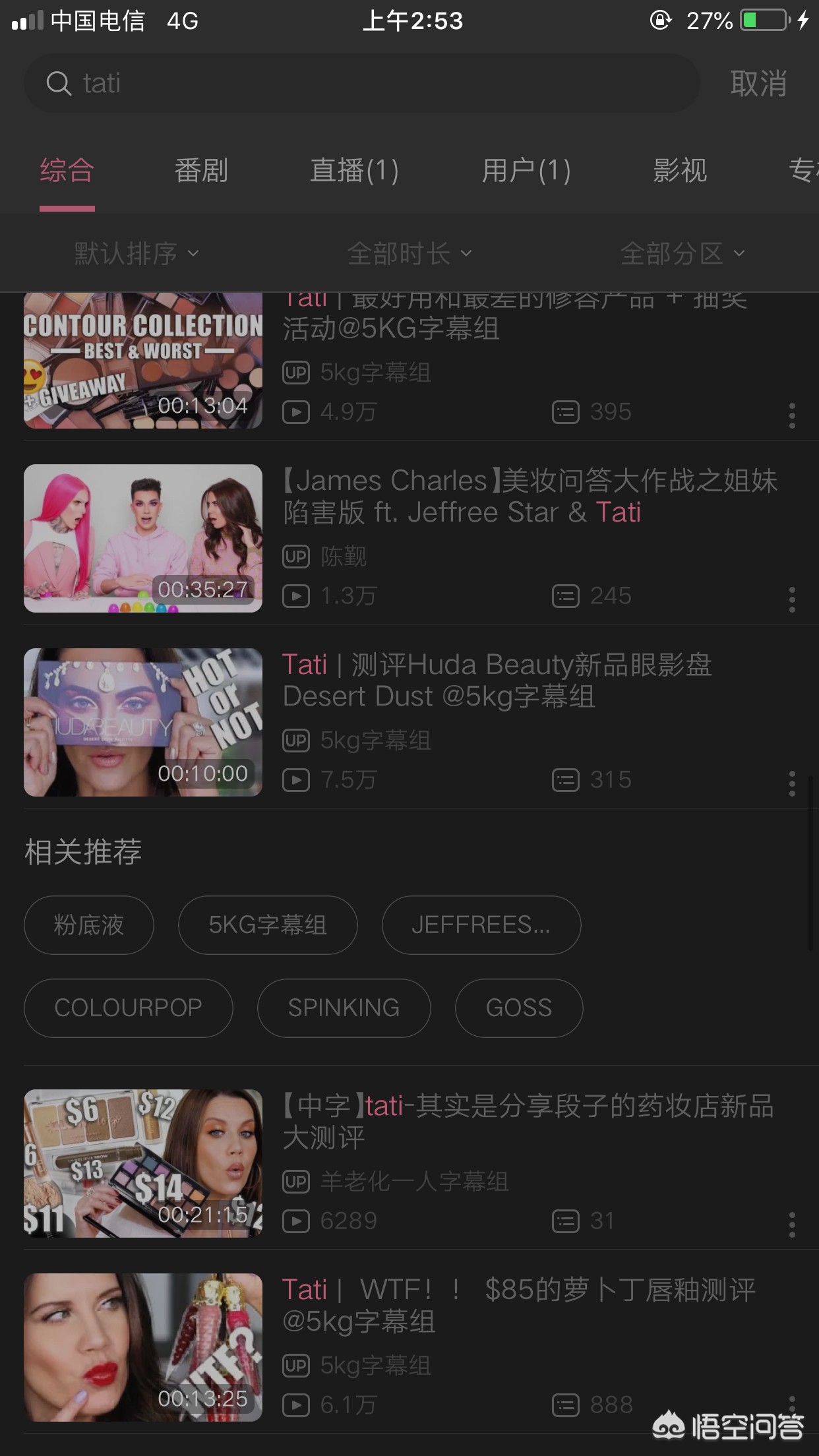
Task: Open more options for the James Charles video
Action: click(792, 599)
